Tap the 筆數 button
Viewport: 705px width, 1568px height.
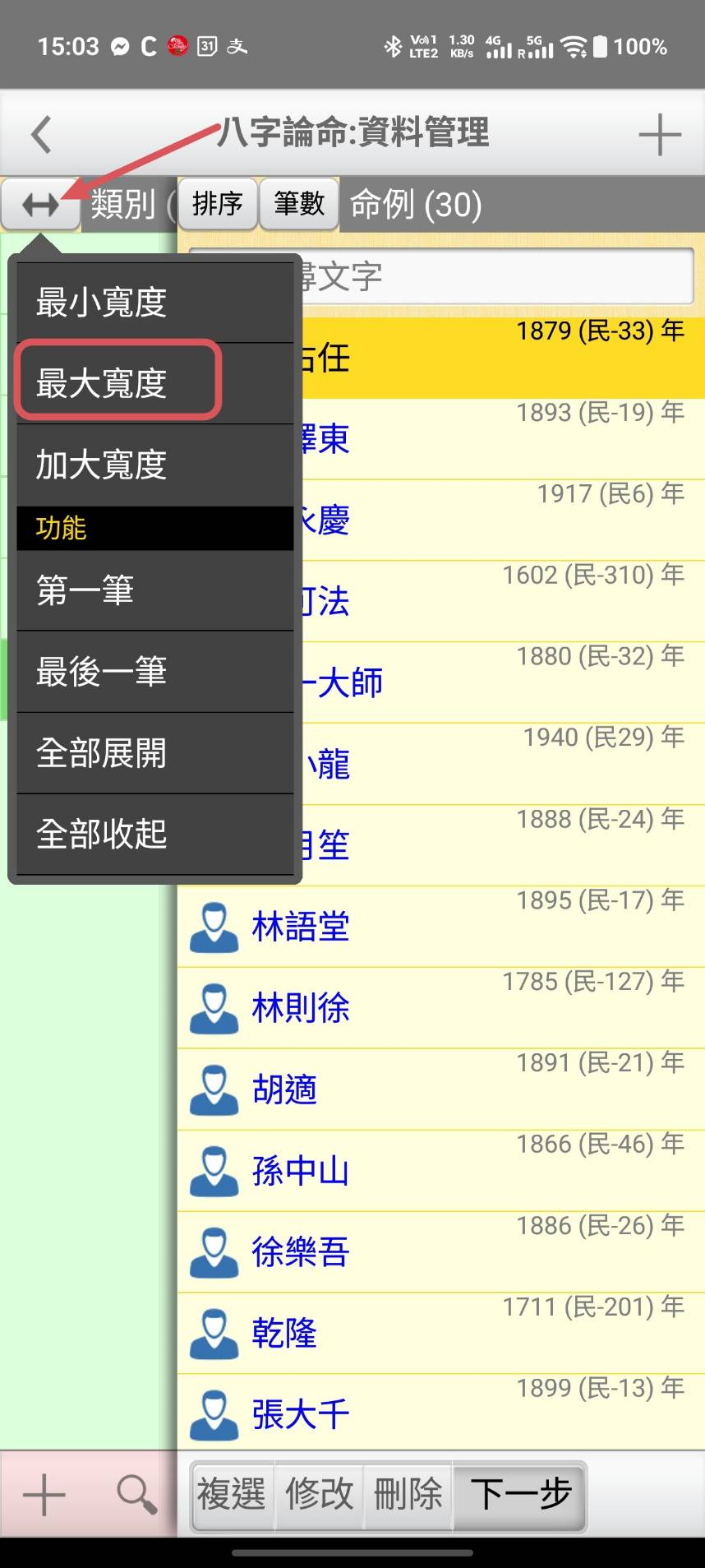[x=299, y=203]
